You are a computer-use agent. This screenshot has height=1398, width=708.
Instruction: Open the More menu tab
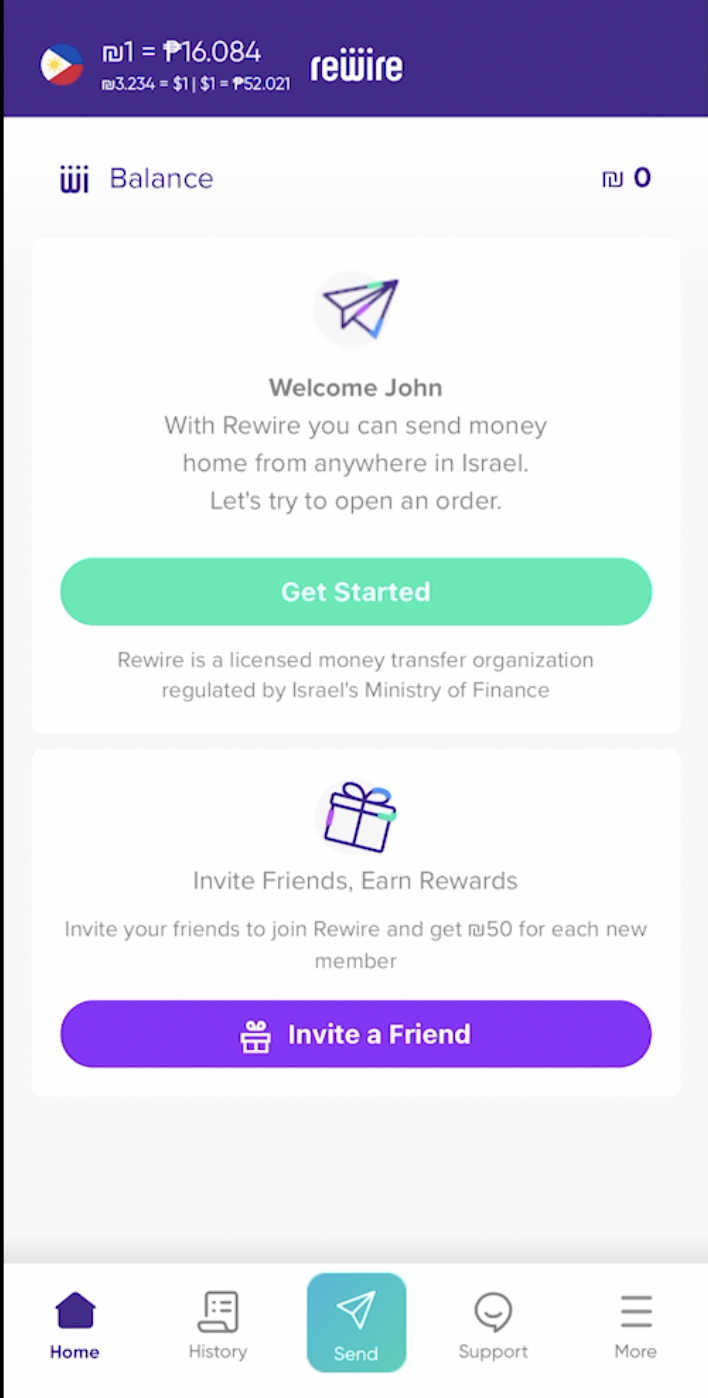coord(635,1324)
